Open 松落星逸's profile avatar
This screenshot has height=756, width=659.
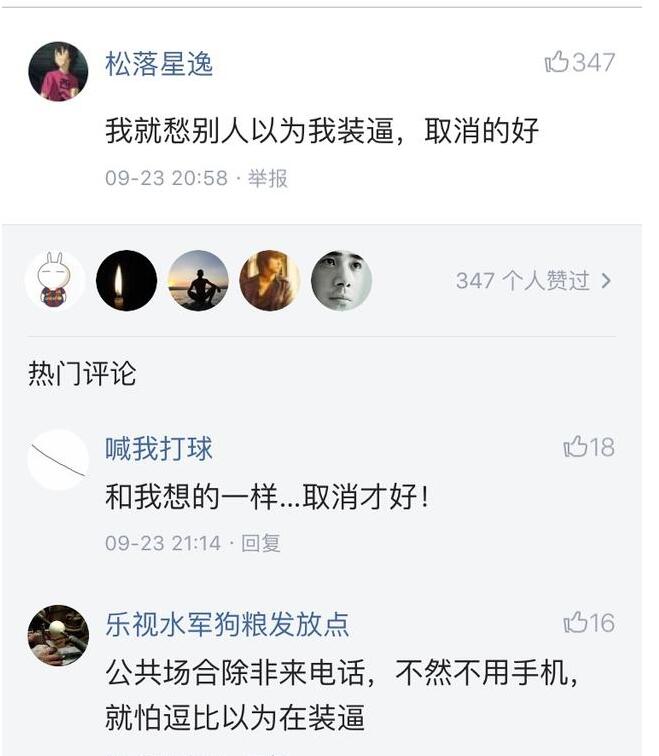(x=58, y=72)
